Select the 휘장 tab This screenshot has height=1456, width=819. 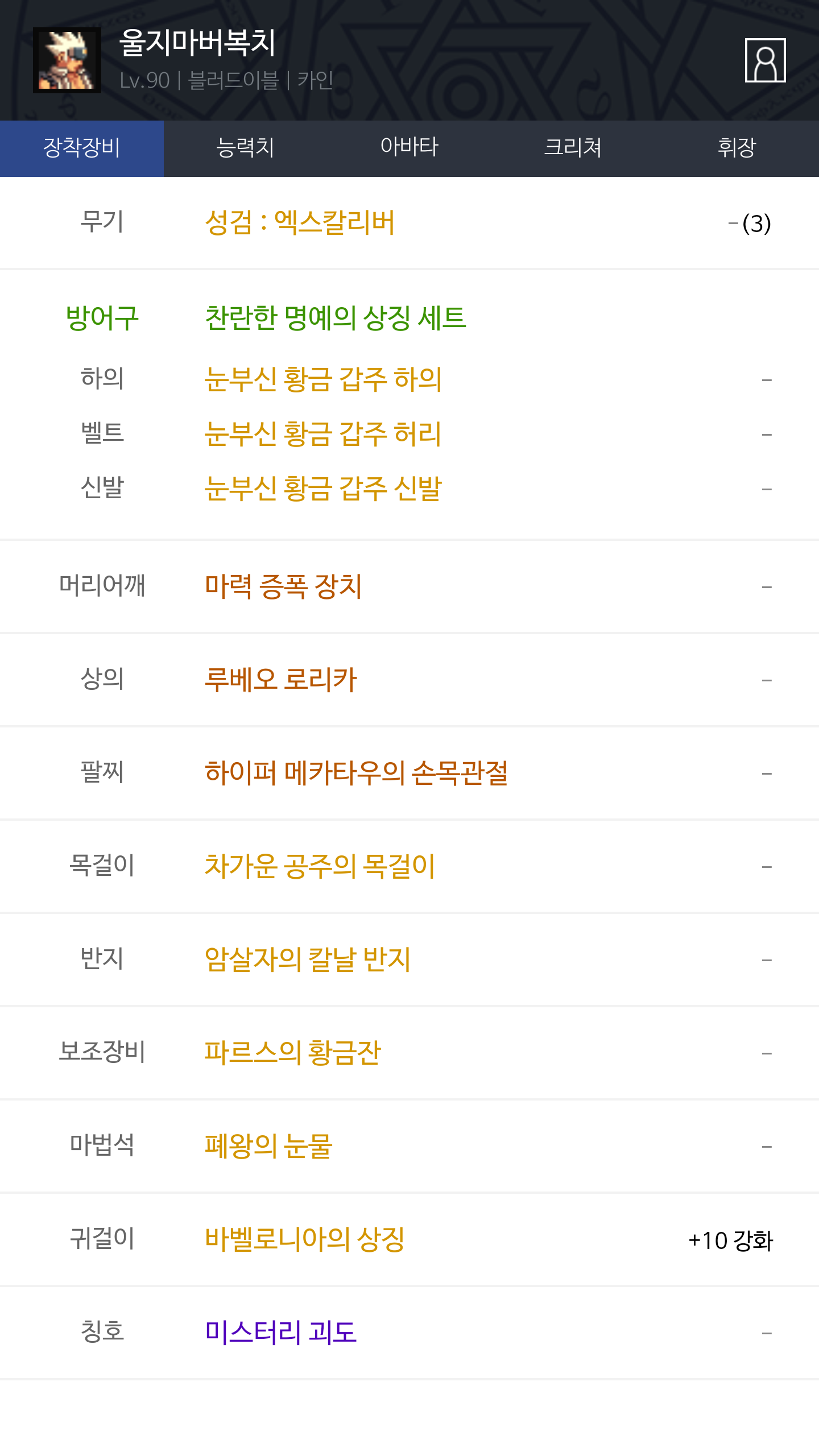pyautogui.click(x=737, y=148)
